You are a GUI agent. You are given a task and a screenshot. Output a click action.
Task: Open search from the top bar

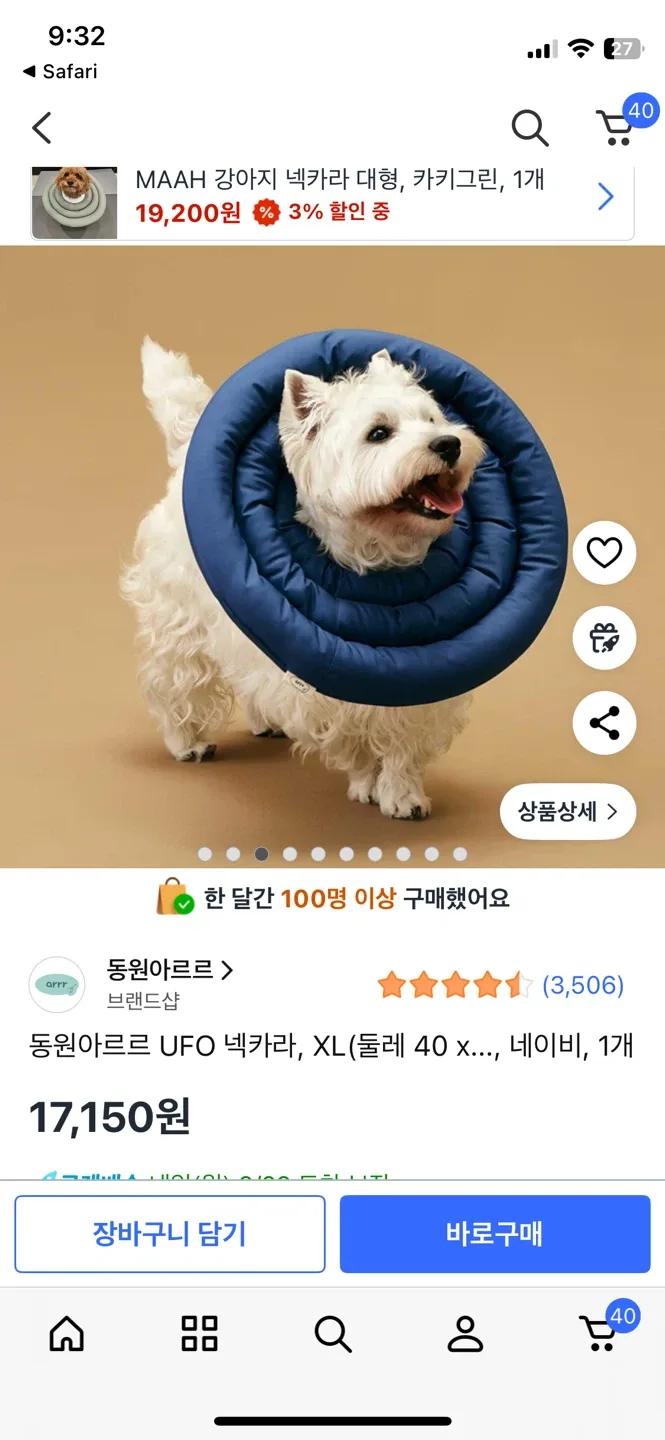click(529, 128)
